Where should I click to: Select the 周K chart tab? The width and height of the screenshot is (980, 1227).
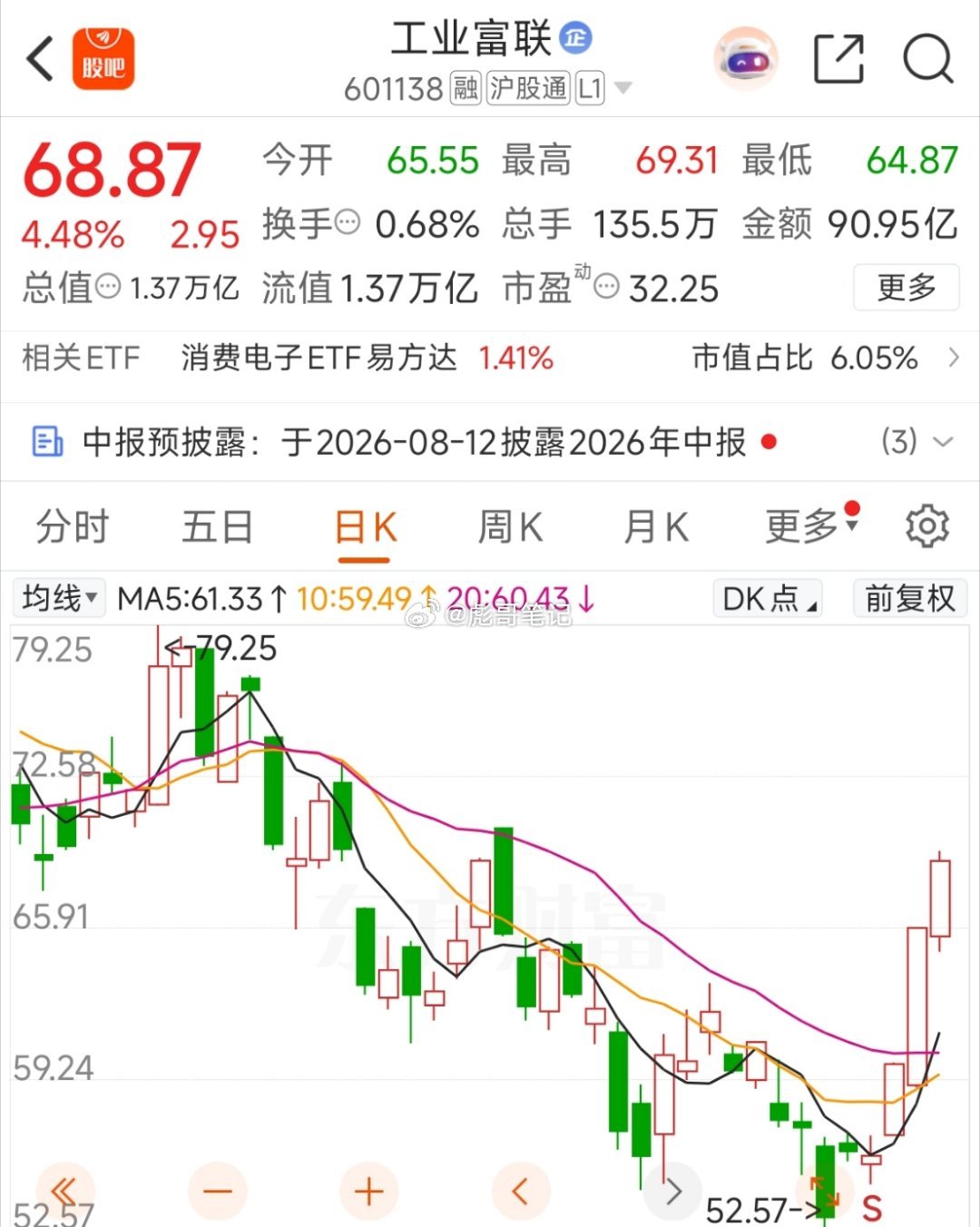coord(510,527)
